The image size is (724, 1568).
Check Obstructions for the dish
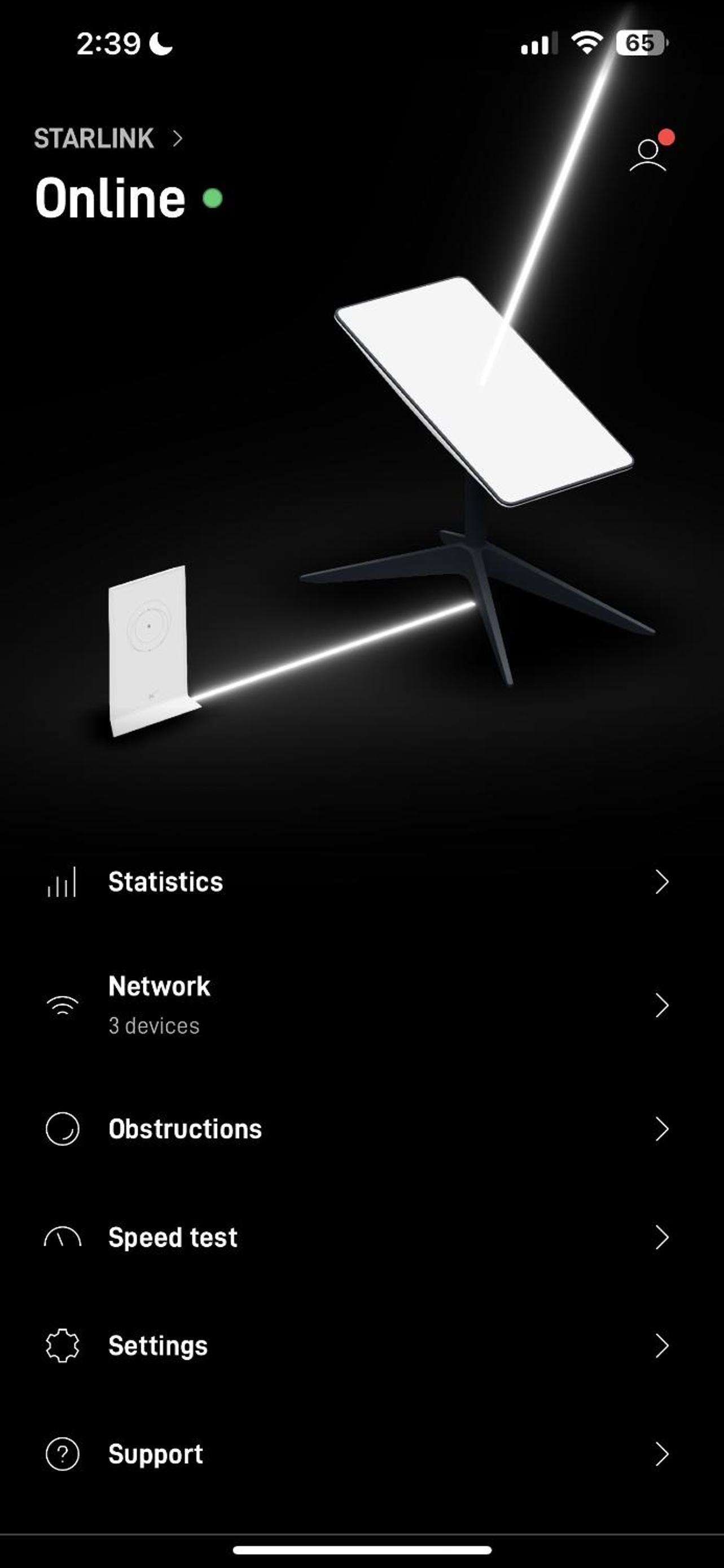(x=359, y=1129)
